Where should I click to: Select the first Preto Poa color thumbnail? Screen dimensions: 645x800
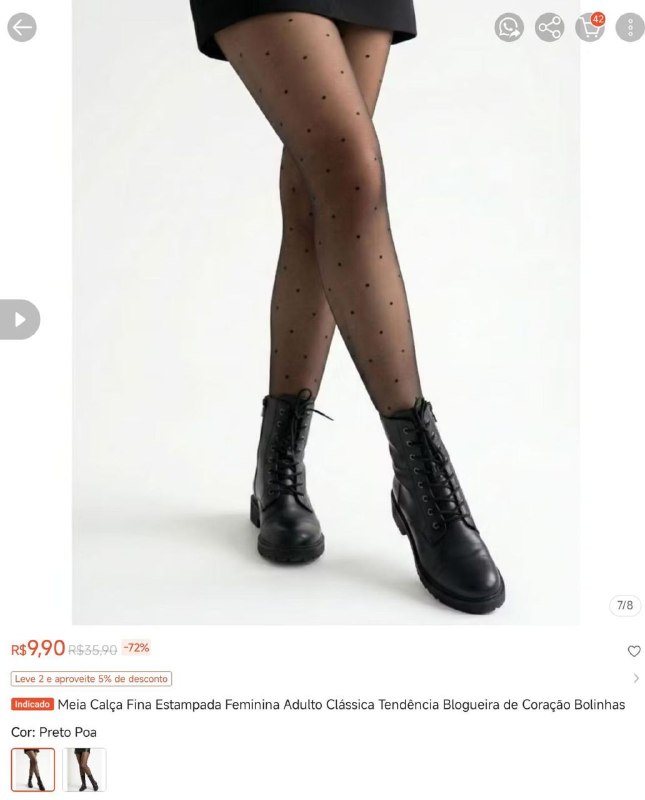(x=33, y=770)
